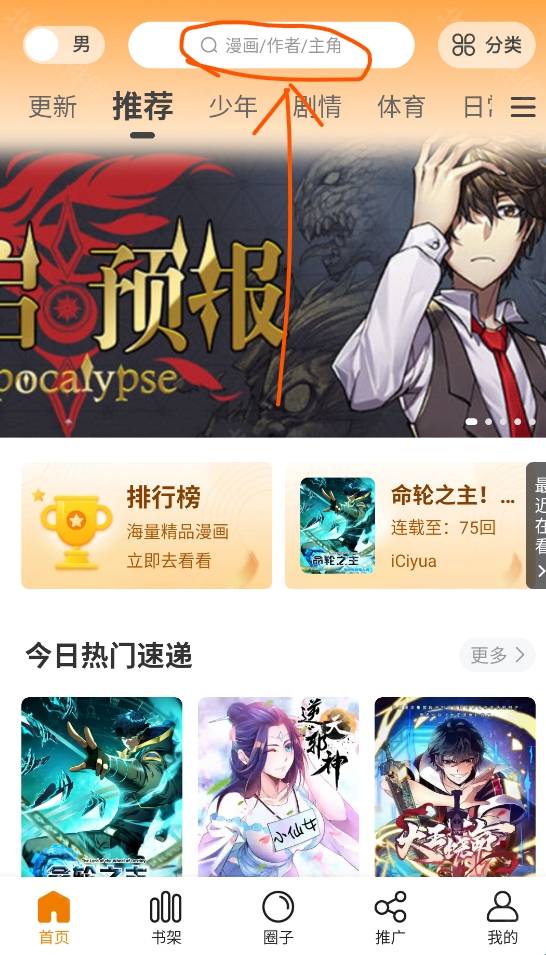This screenshot has width=546, height=955.
Task: Open the 排行榜 ranking card
Action: (147, 525)
